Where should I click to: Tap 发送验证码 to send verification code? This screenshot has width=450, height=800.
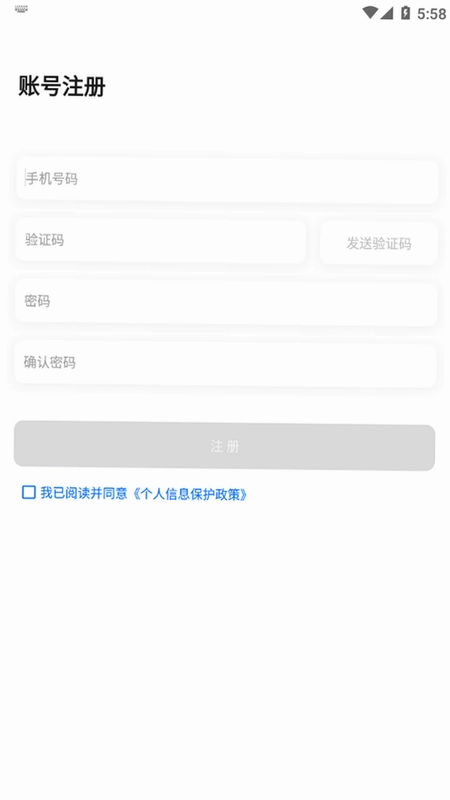pos(379,243)
